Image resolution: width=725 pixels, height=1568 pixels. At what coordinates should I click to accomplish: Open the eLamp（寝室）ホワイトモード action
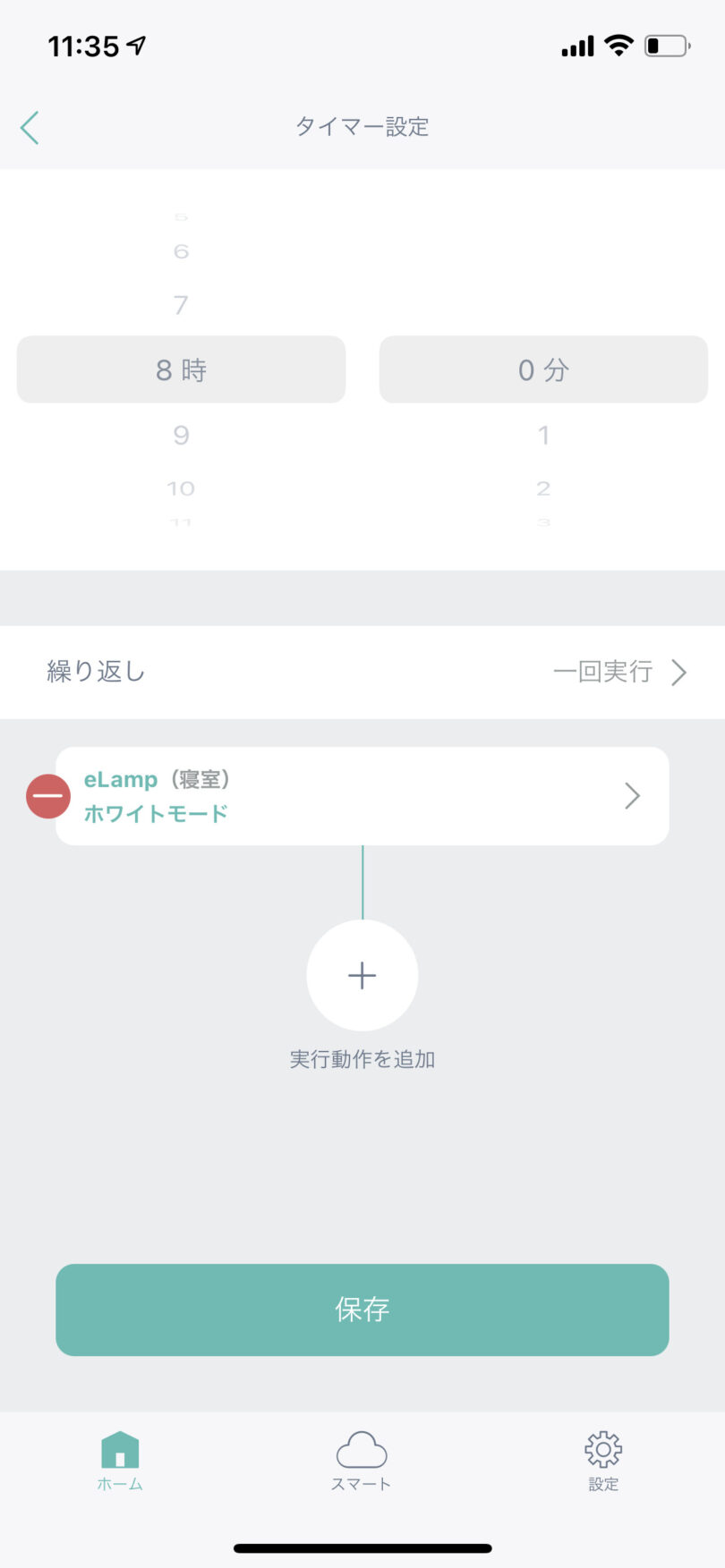362,796
